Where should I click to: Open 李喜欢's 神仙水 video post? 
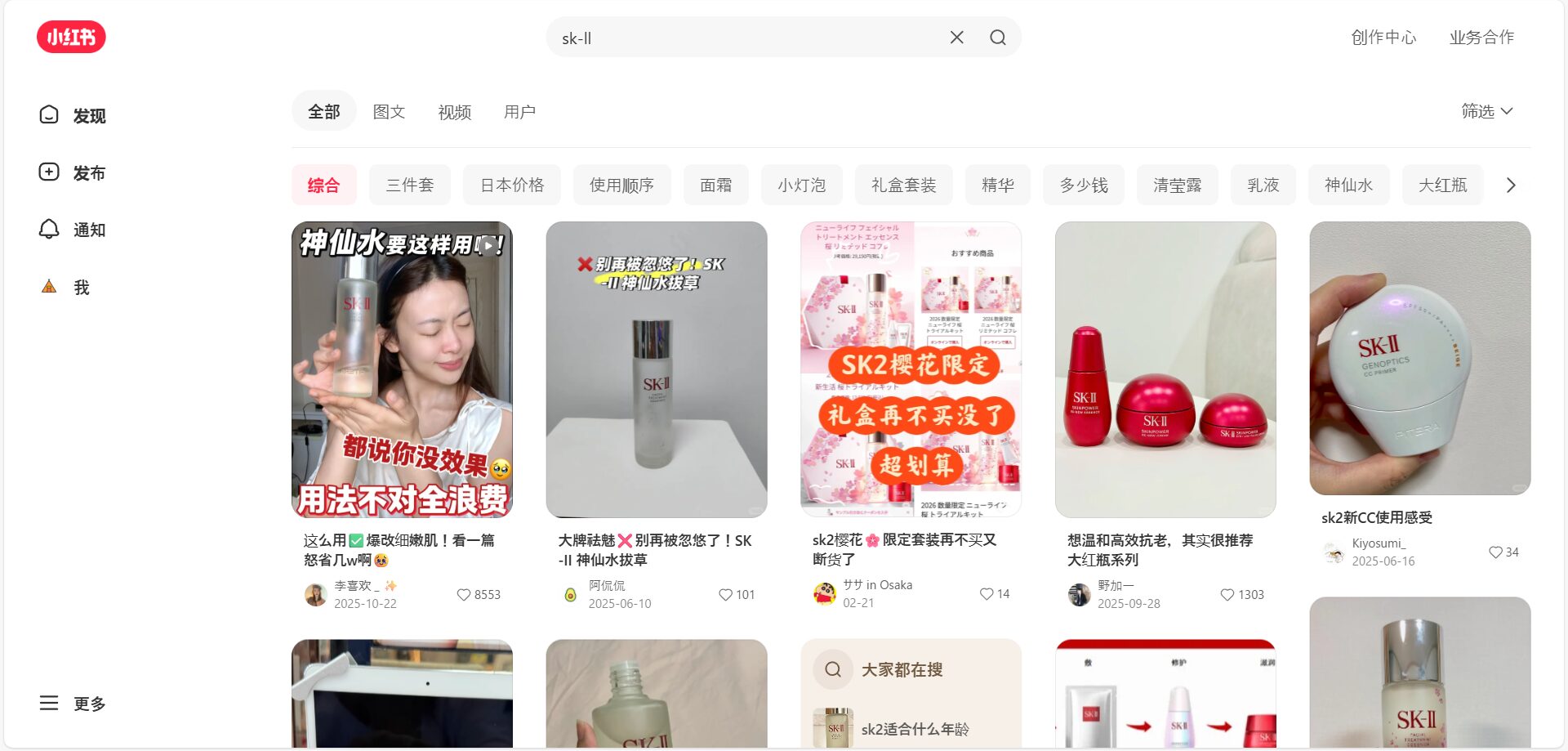point(402,369)
